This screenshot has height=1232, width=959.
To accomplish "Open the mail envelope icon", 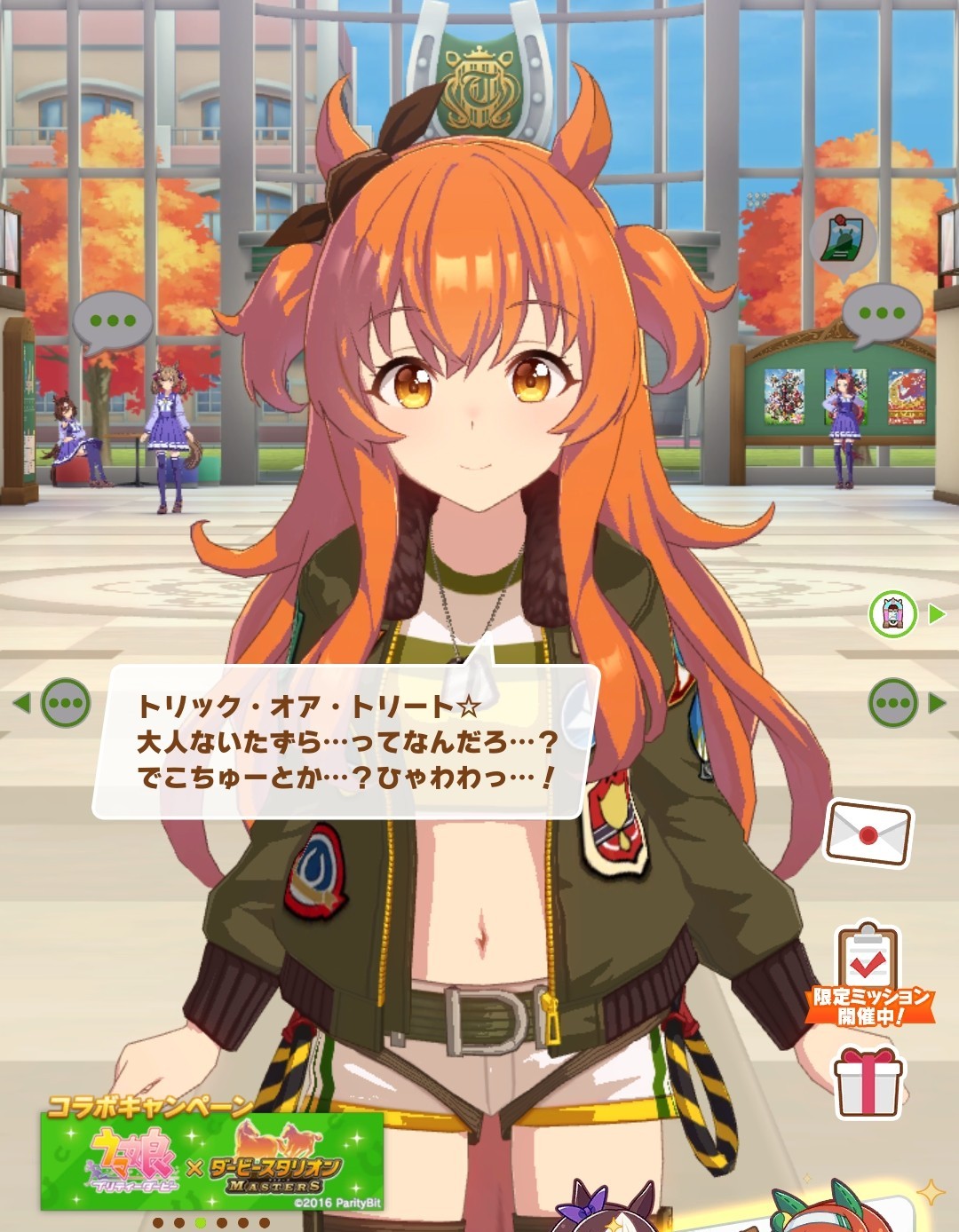I will [x=868, y=833].
